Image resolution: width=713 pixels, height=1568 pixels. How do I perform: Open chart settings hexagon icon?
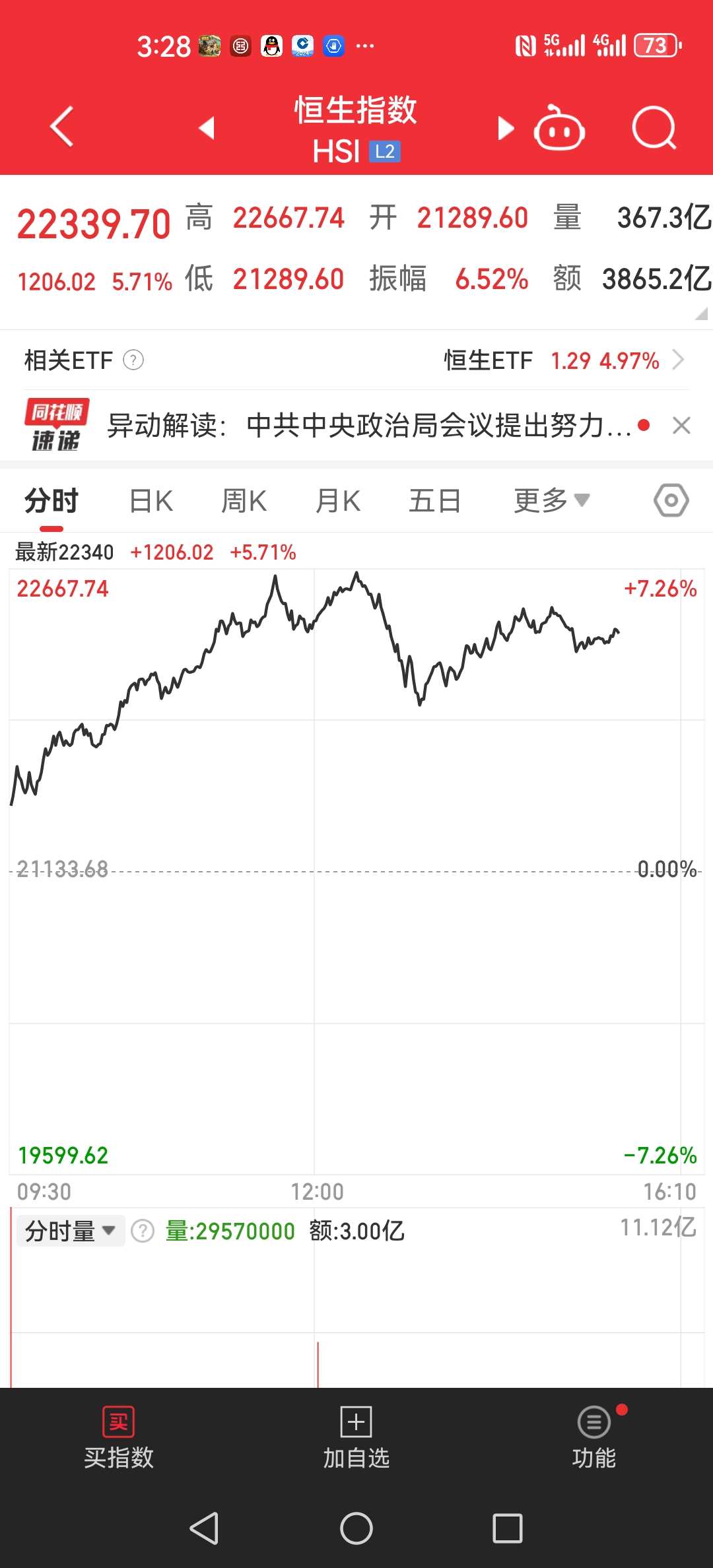click(x=671, y=500)
